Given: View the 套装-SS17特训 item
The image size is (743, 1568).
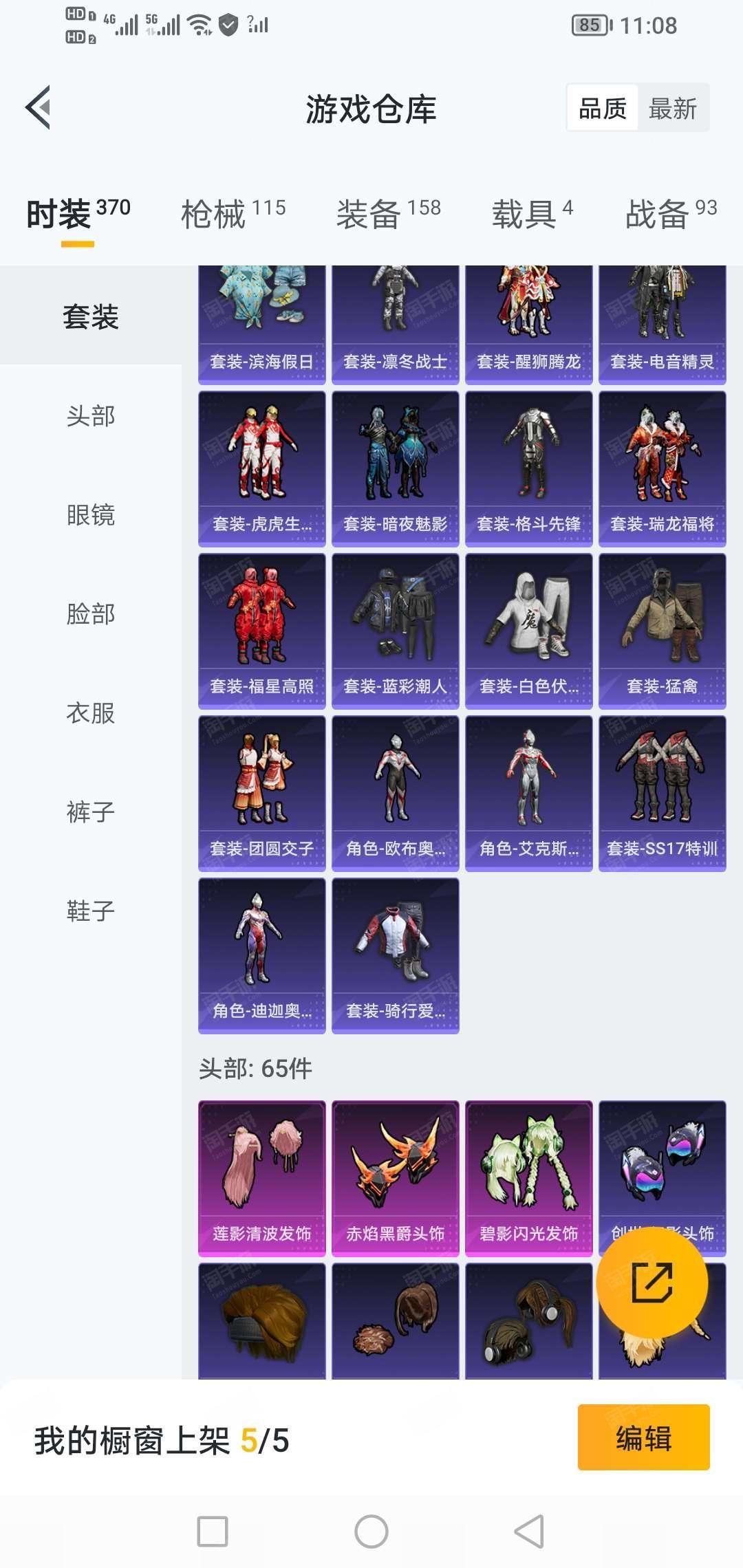Looking at the screenshot, I should click(x=662, y=793).
